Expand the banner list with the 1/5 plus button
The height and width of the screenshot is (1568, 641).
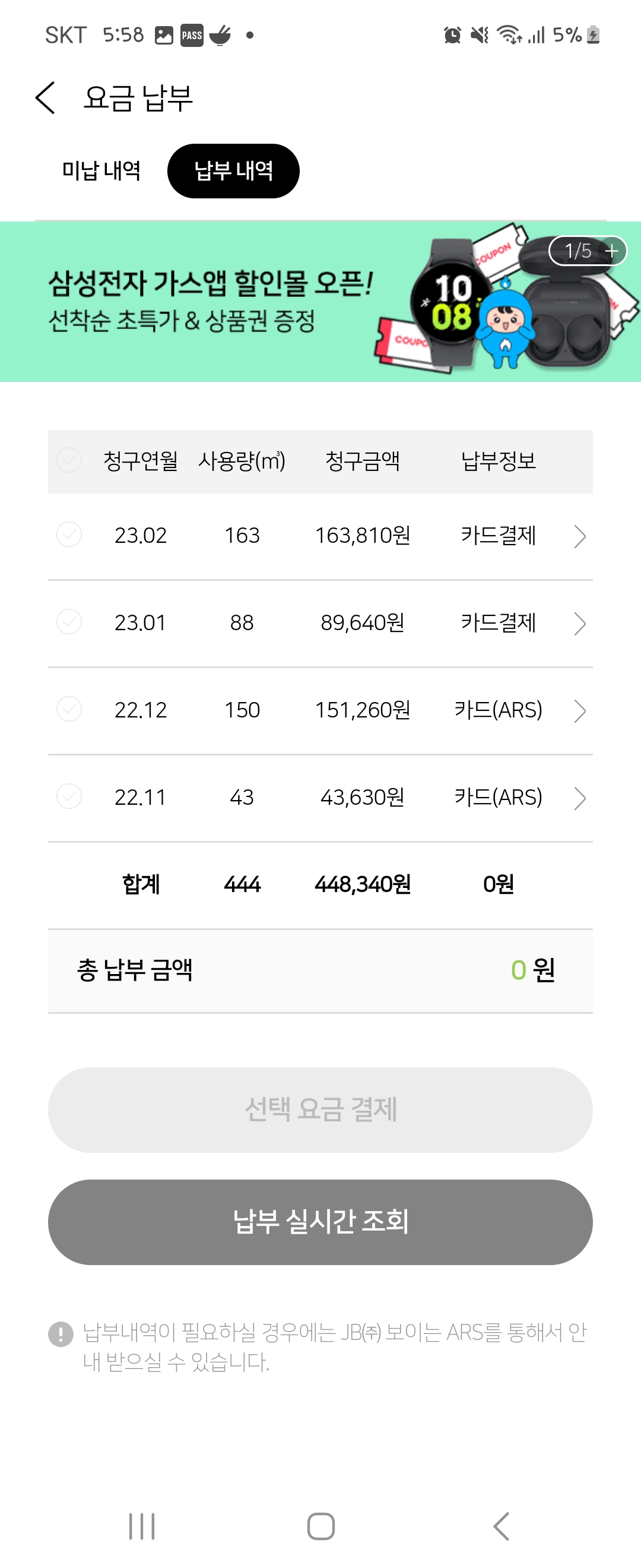(588, 251)
